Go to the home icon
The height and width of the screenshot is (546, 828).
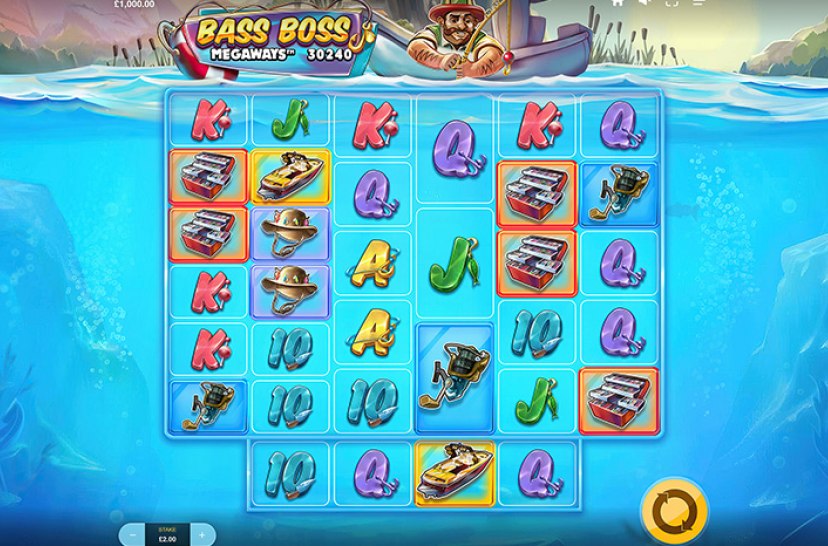pyautogui.click(x=618, y=2)
